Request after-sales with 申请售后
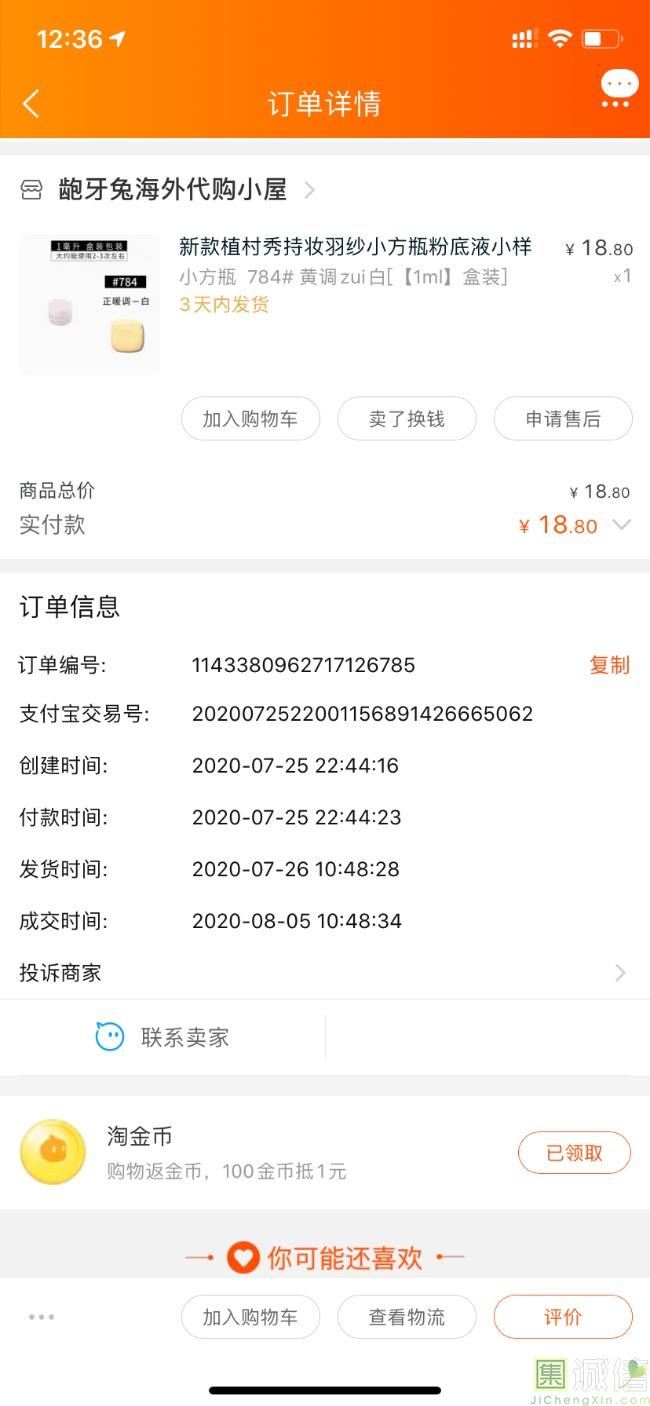The image size is (650, 1406). [563, 419]
